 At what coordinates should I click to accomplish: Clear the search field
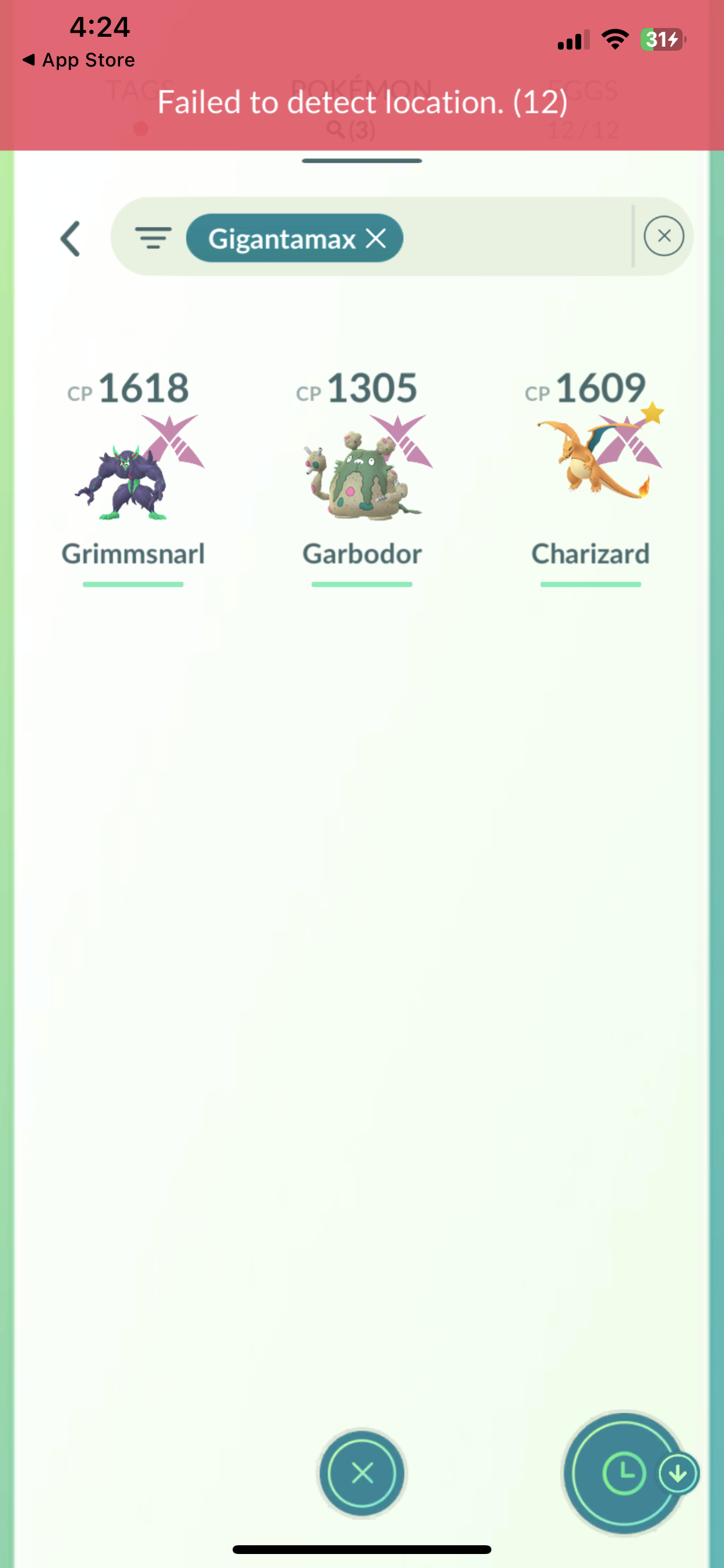[663, 236]
